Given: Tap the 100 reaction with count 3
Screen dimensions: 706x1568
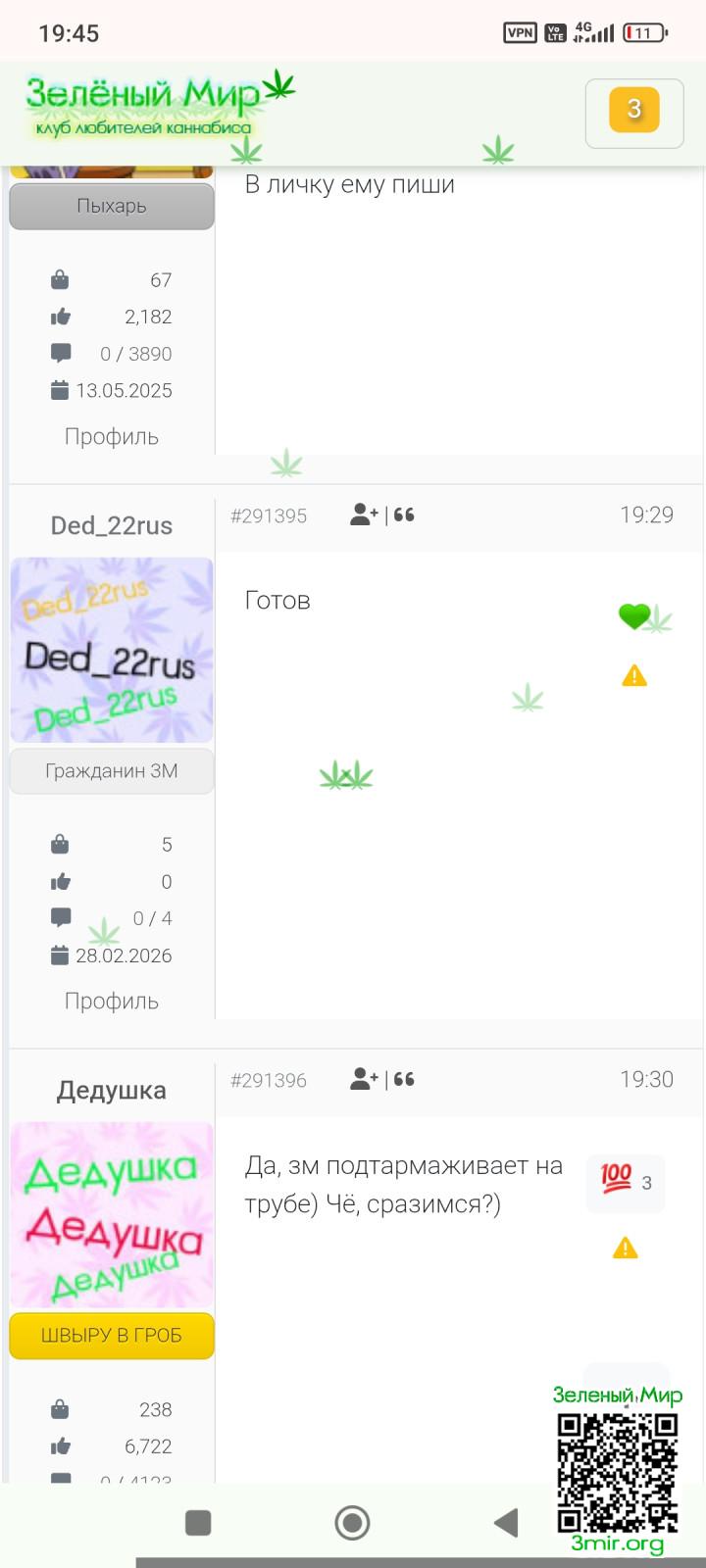Looking at the screenshot, I should (626, 1182).
